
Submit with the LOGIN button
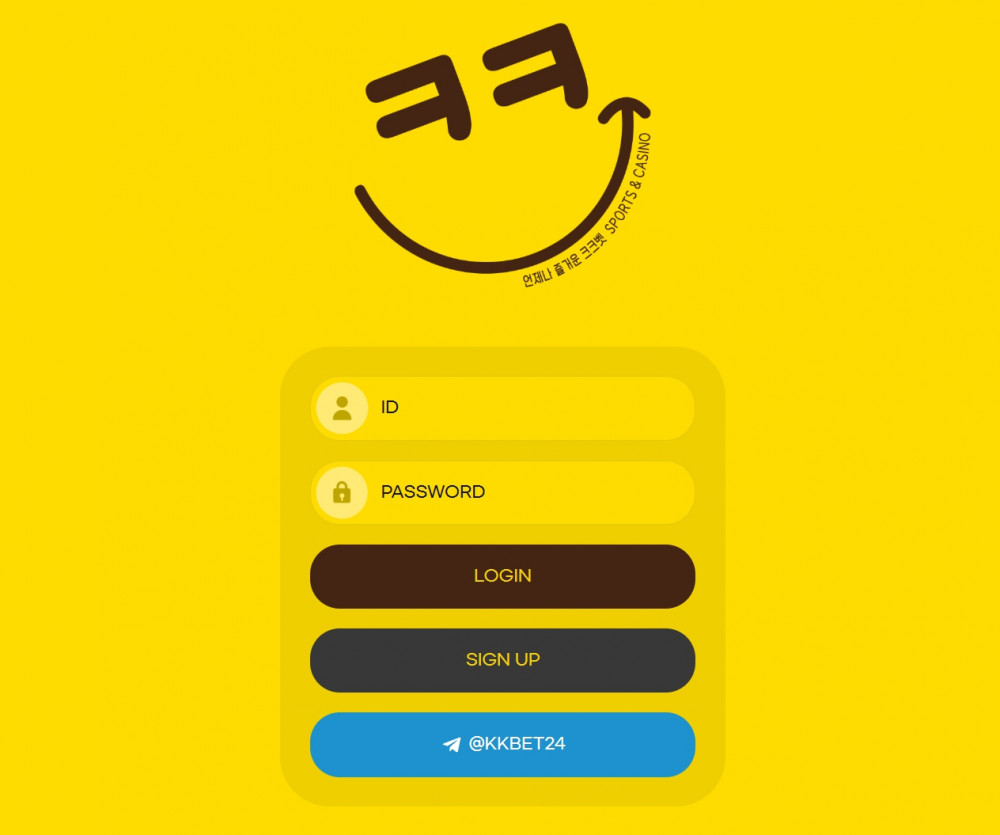point(502,576)
